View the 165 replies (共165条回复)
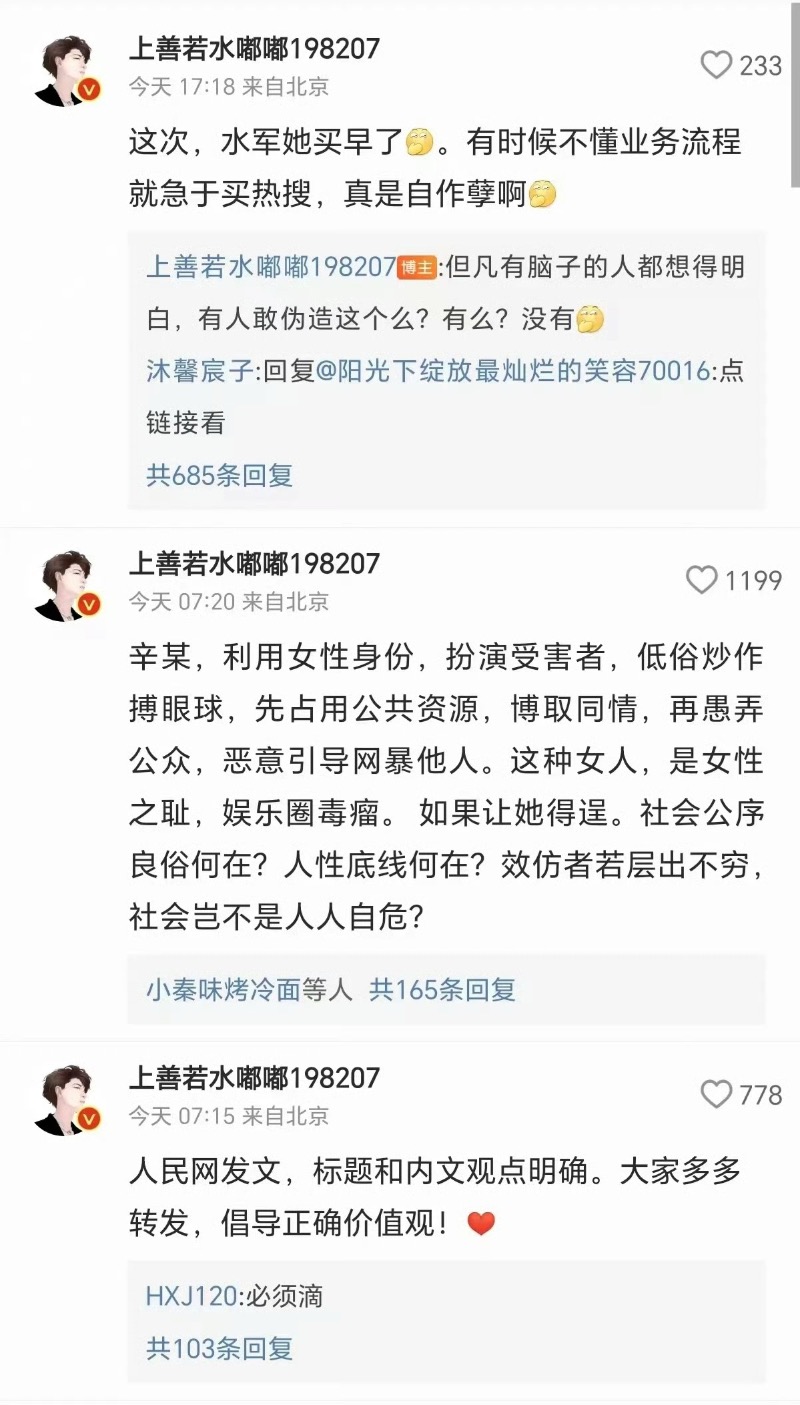 tap(442, 990)
